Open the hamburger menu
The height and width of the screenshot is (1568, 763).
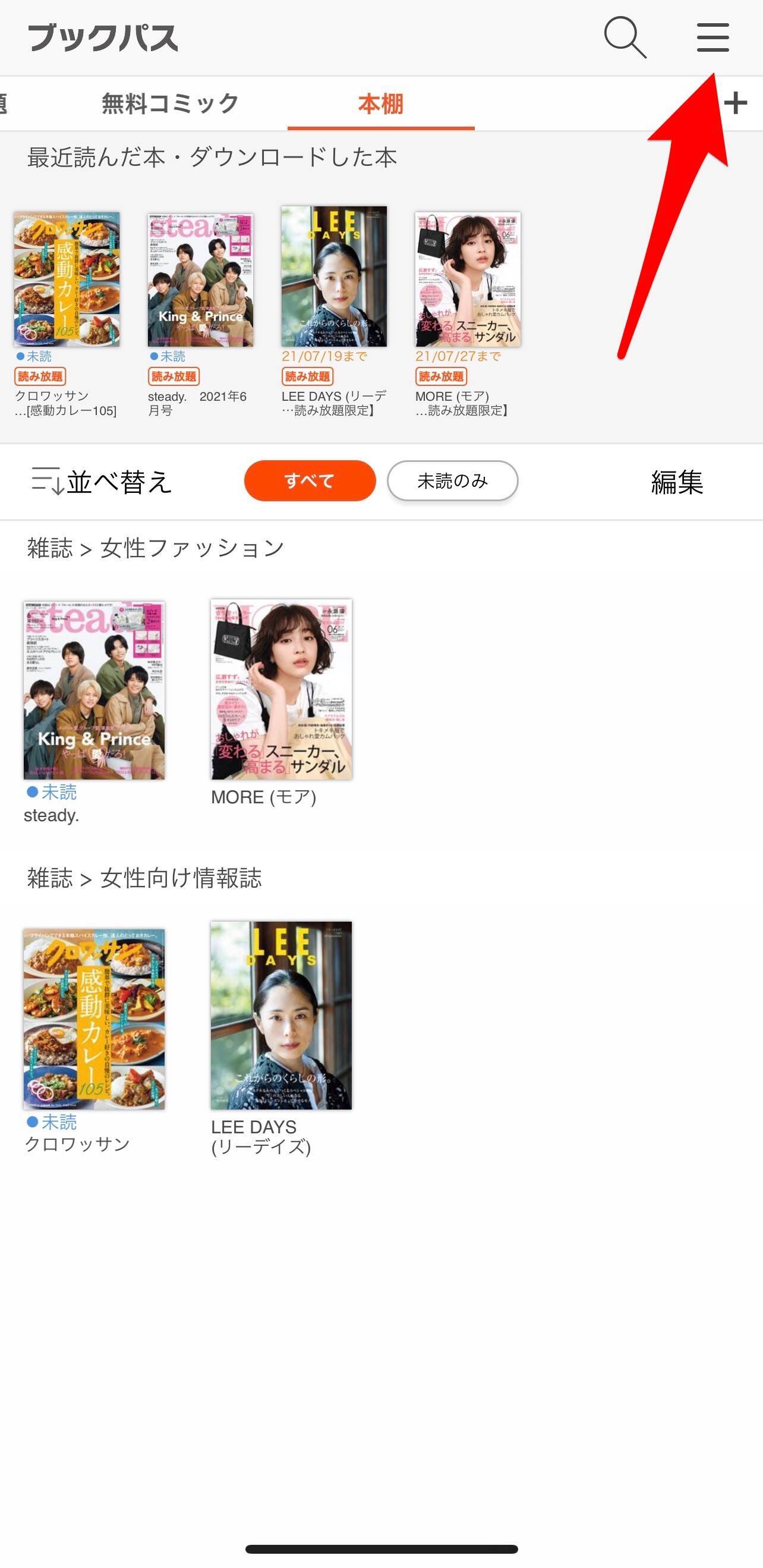[712, 37]
